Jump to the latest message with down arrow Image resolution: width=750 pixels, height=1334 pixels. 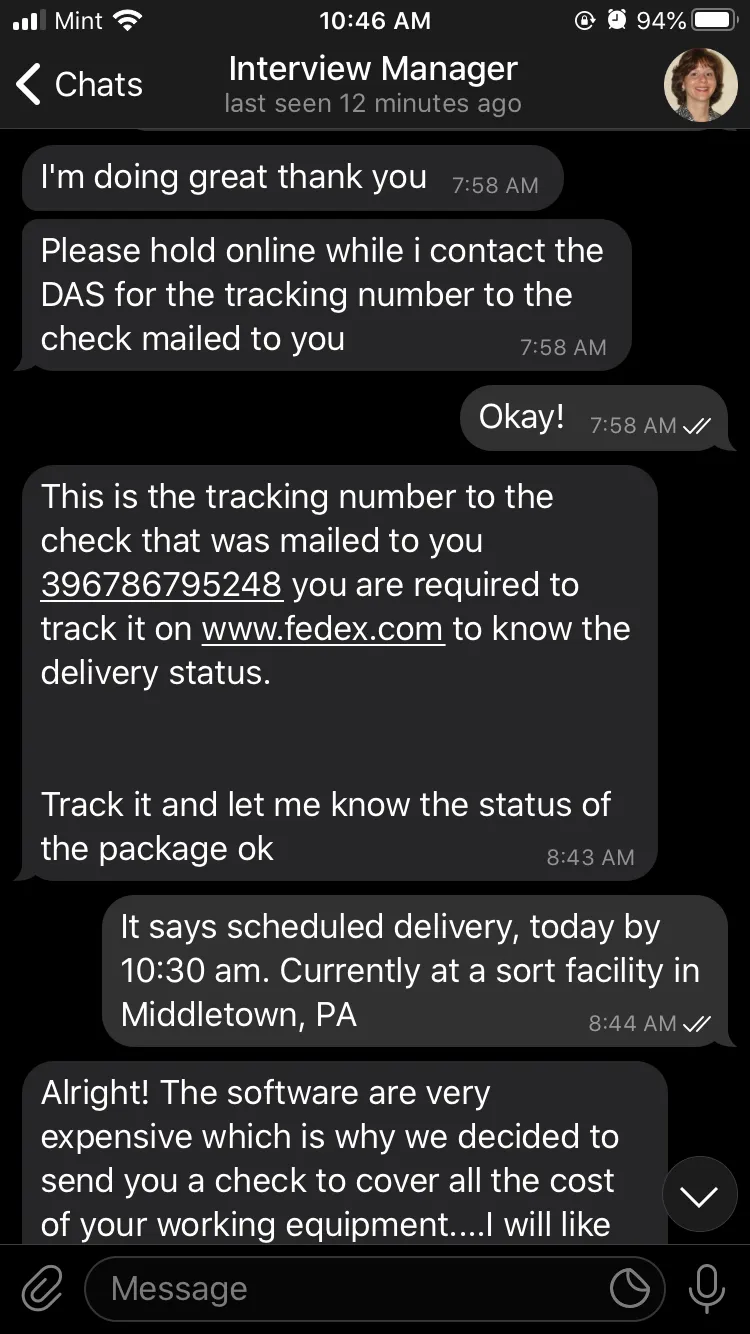(x=699, y=1195)
